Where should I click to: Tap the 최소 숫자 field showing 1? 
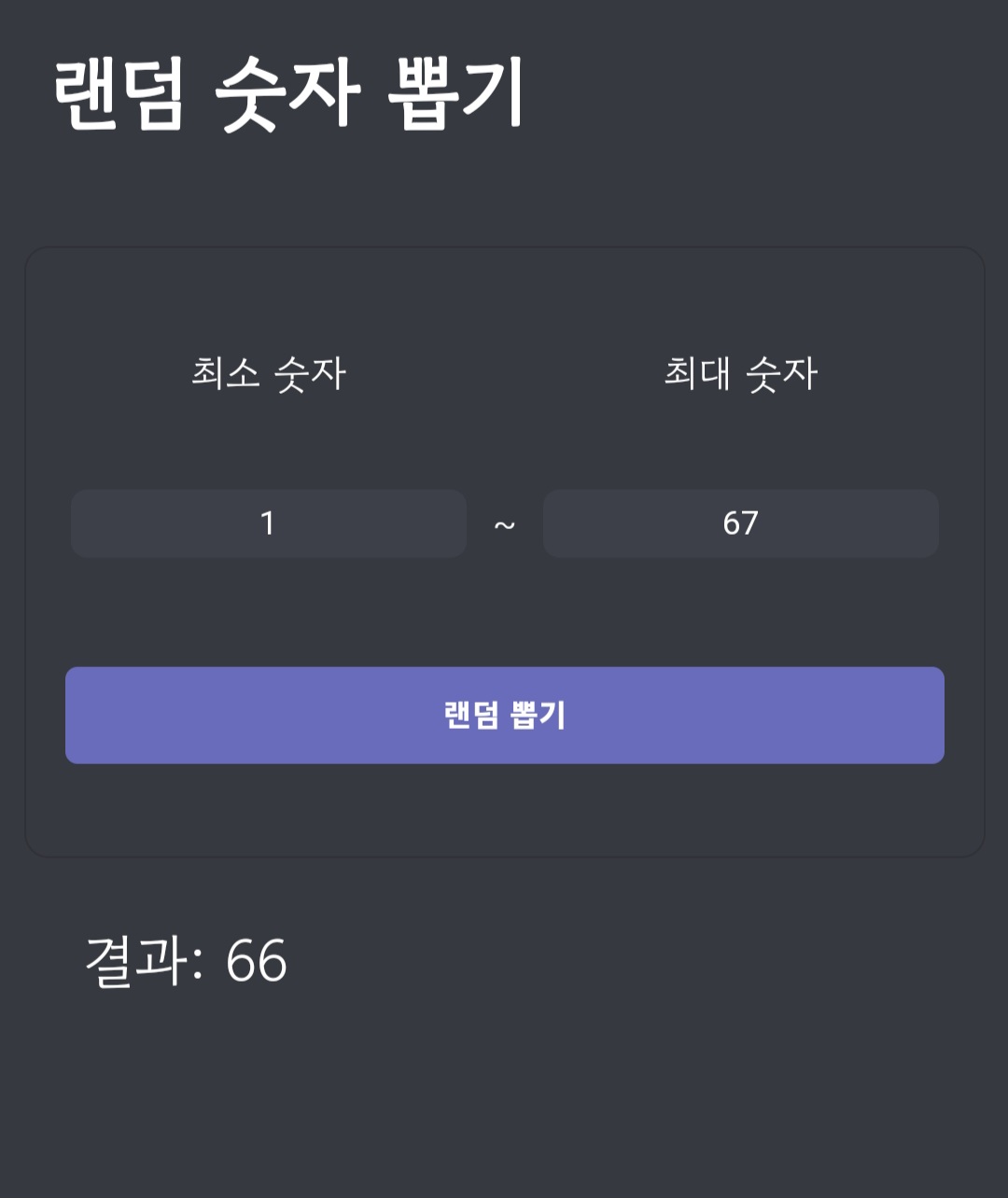pos(269,523)
